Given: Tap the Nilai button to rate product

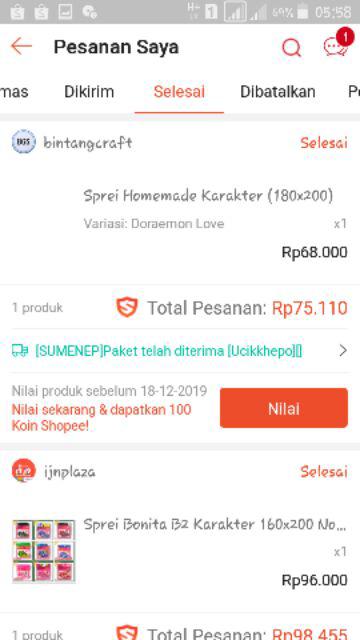Looking at the screenshot, I should (x=284, y=408).
